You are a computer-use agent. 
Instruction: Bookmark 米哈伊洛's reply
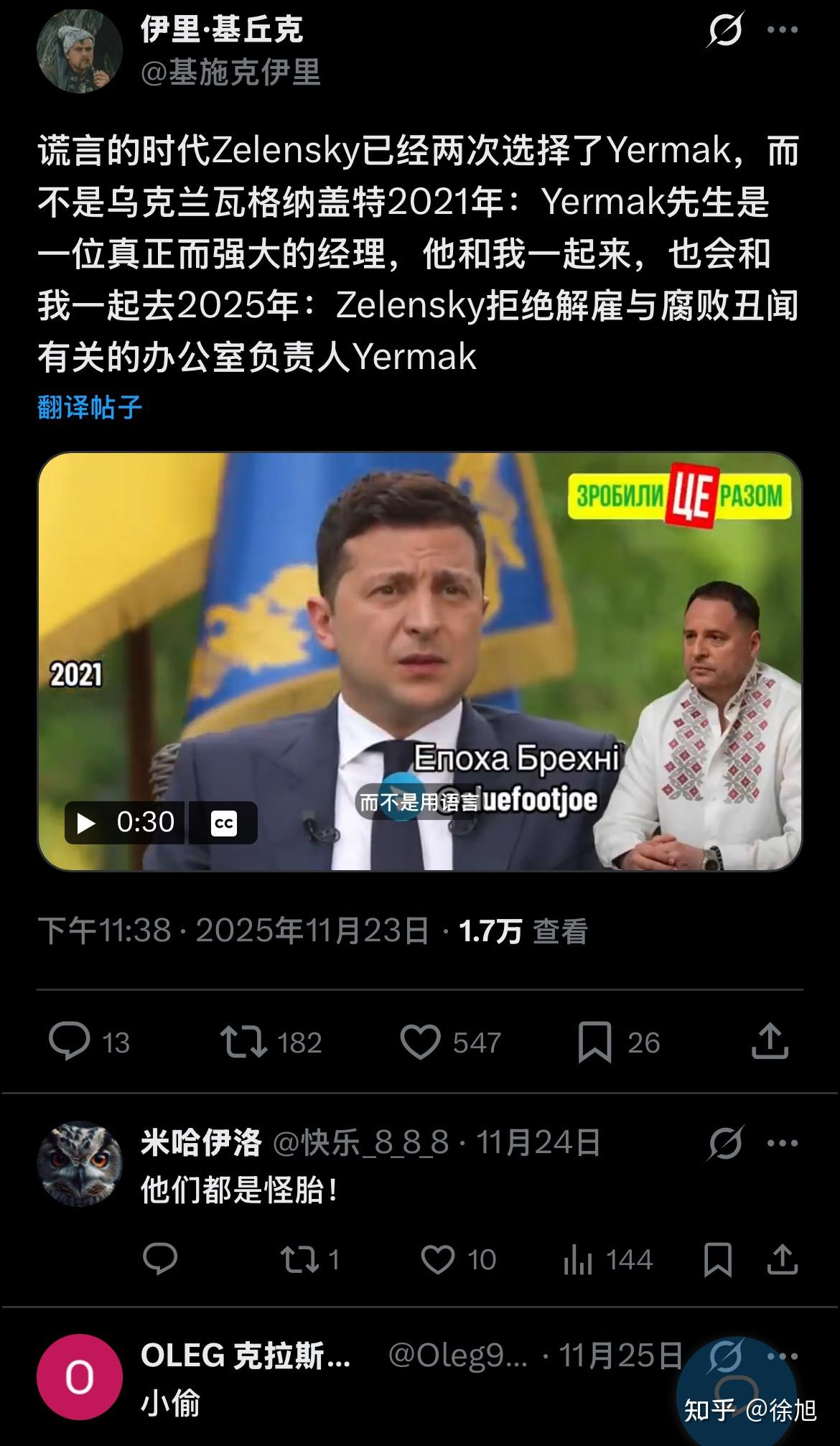717,1259
